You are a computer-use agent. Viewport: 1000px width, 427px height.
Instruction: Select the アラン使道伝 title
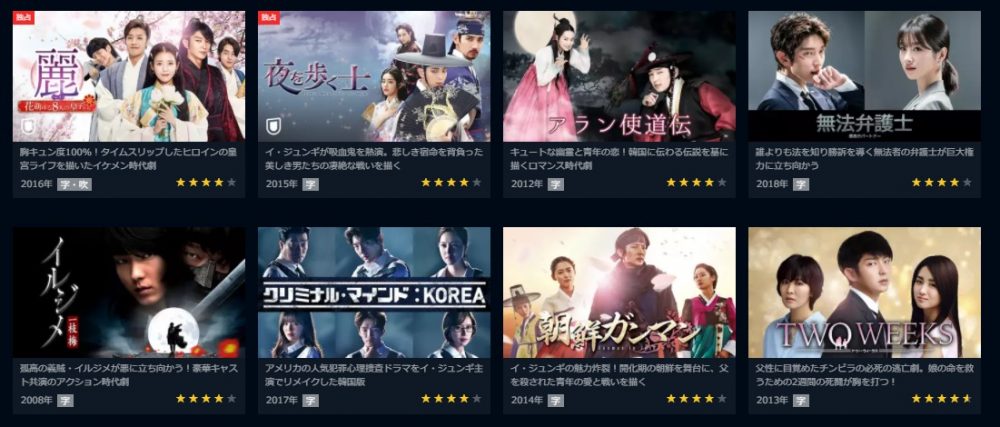pos(619,77)
